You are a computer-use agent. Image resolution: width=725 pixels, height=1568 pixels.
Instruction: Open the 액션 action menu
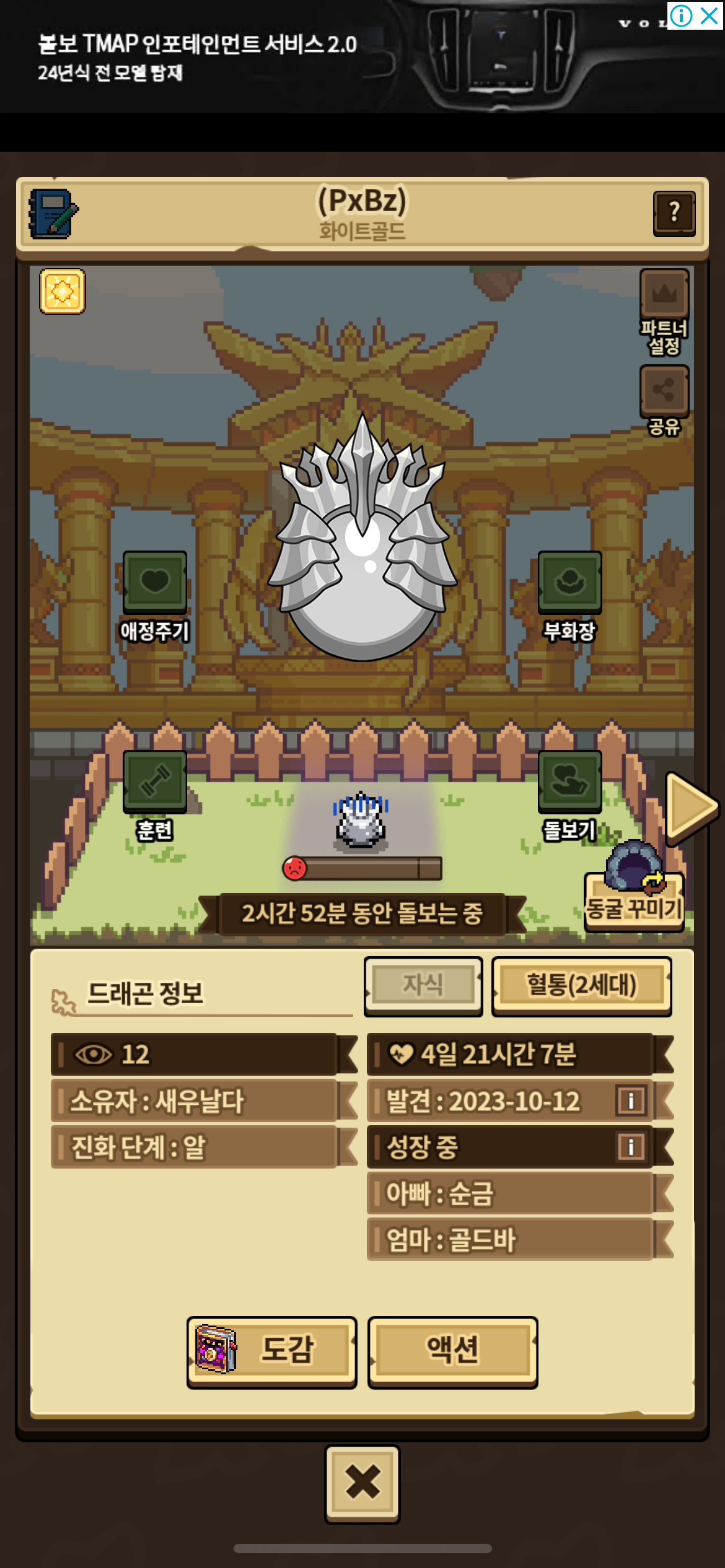pyautogui.click(x=452, y=1351)
